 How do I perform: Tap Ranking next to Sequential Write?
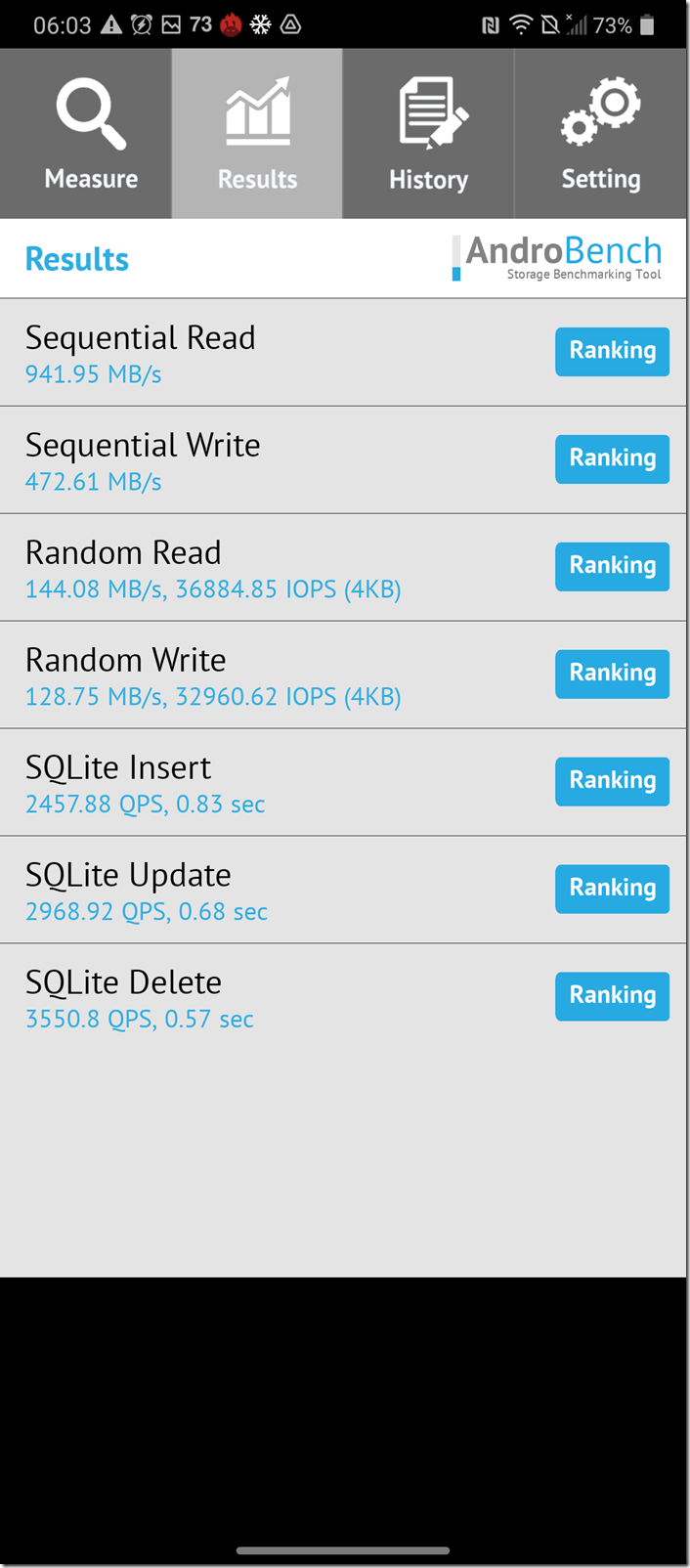click(612, 458)
